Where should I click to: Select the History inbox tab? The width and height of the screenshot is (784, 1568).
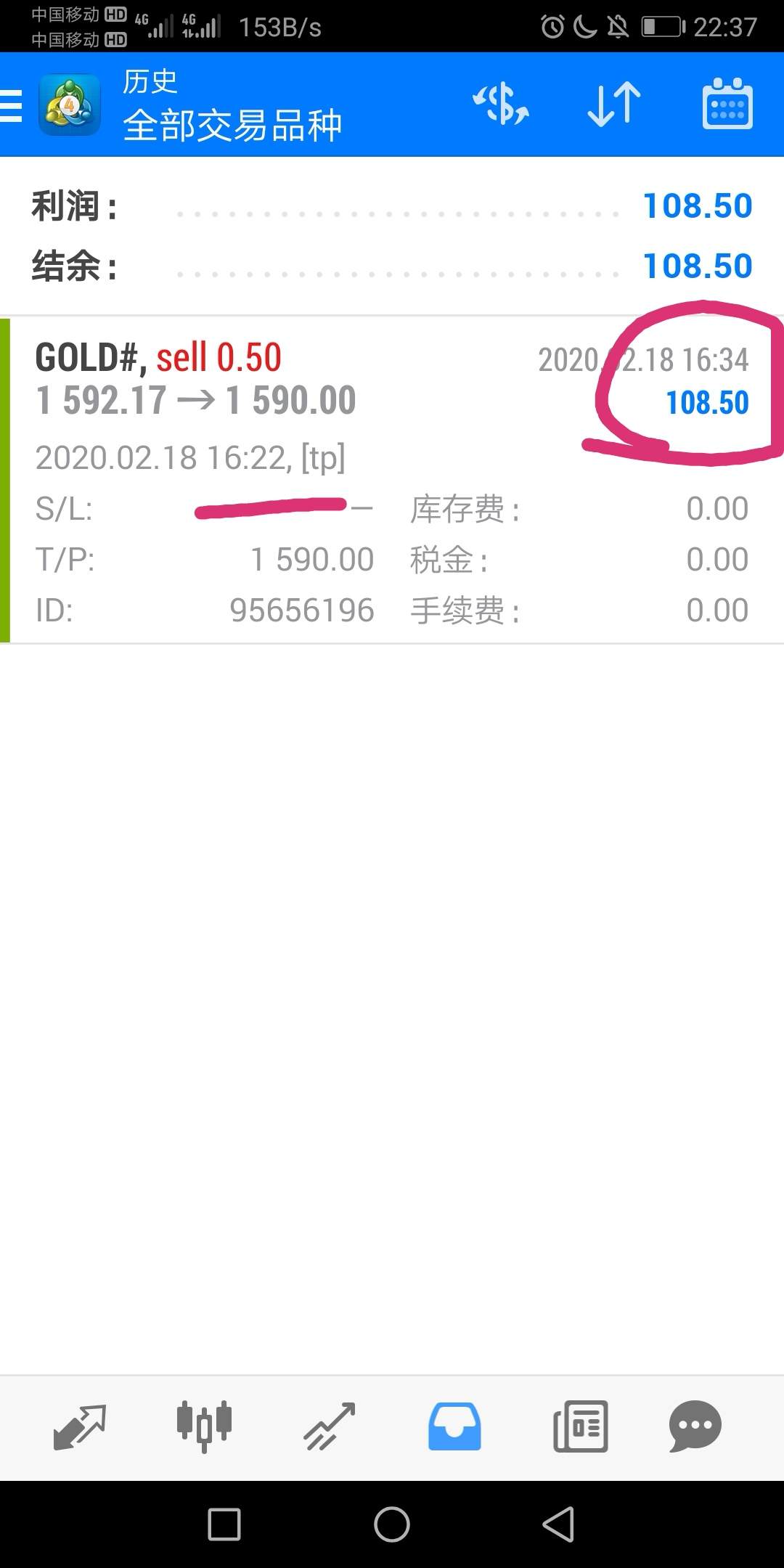click(x=454, y=1426)
